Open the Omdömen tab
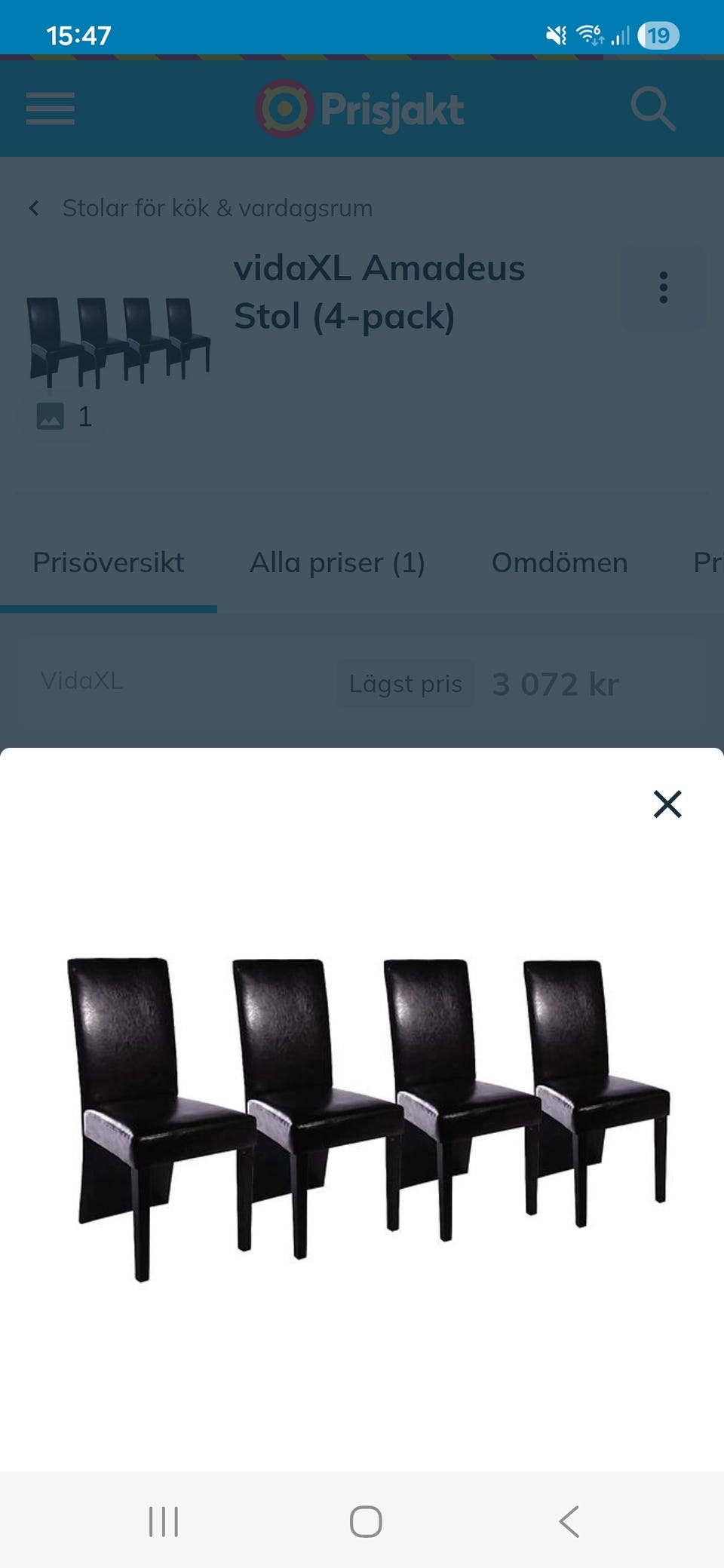Image resolution: width=724 pixels, height=1568 pixels. pos(560,562)
